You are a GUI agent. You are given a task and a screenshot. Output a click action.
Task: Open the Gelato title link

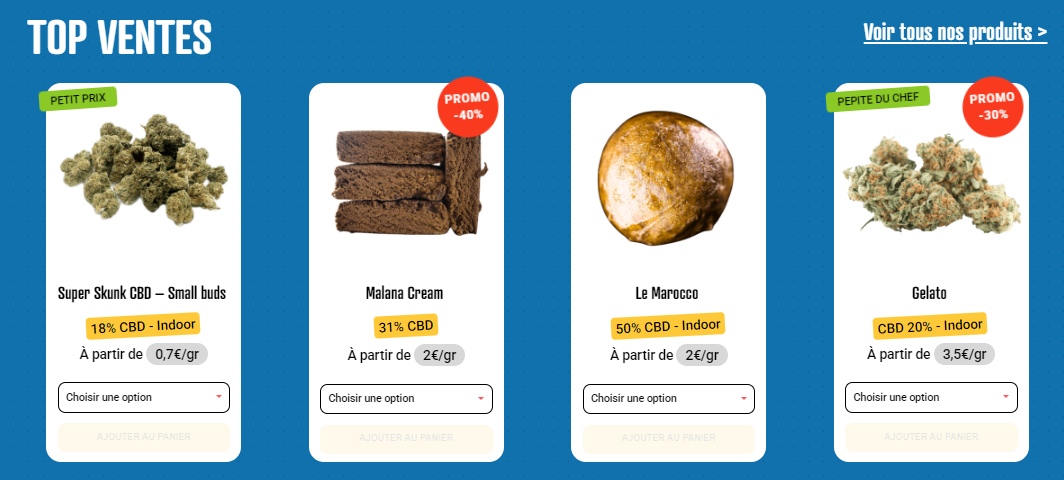tap(929, 293)
